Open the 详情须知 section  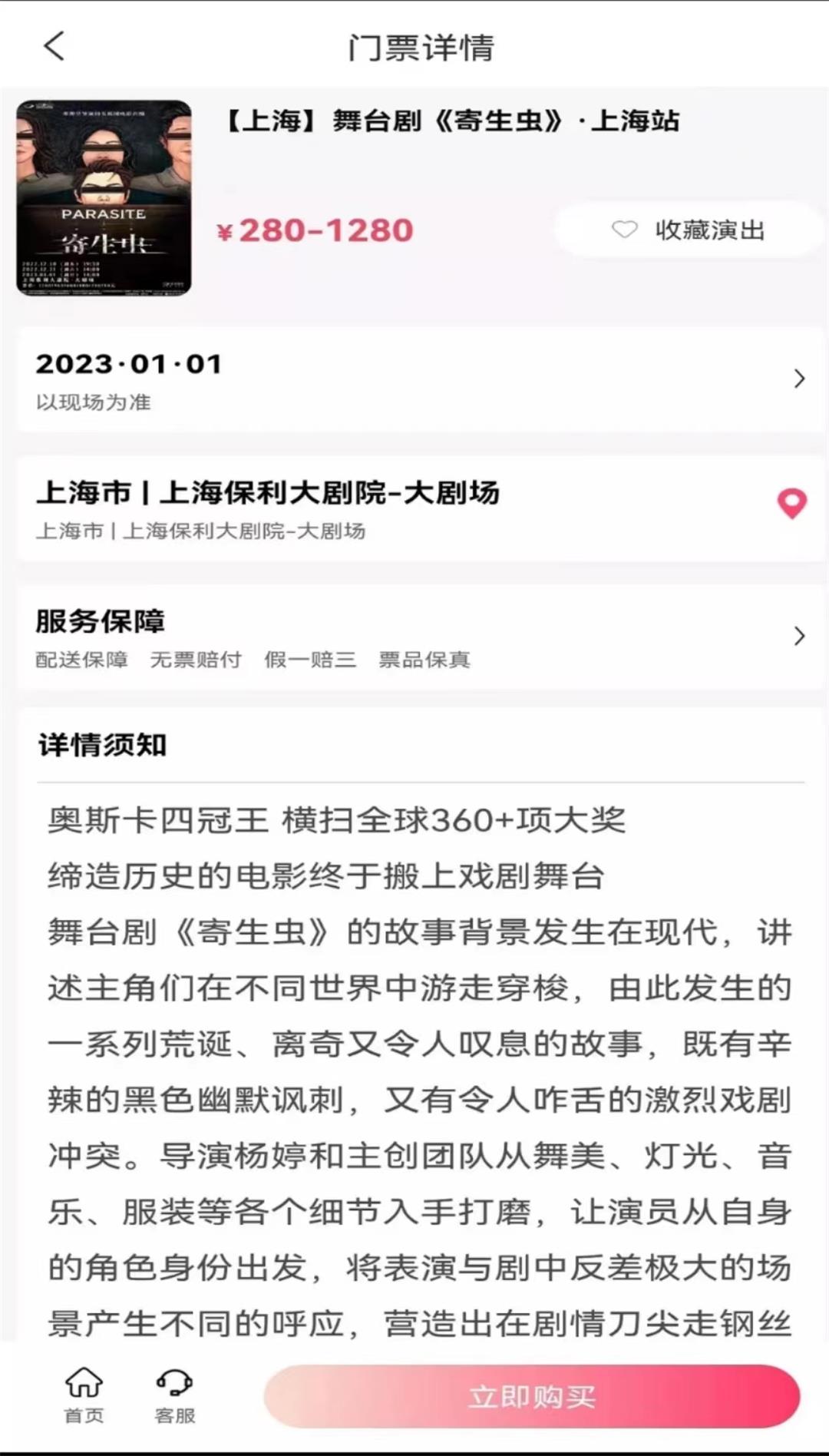[103, 743]
